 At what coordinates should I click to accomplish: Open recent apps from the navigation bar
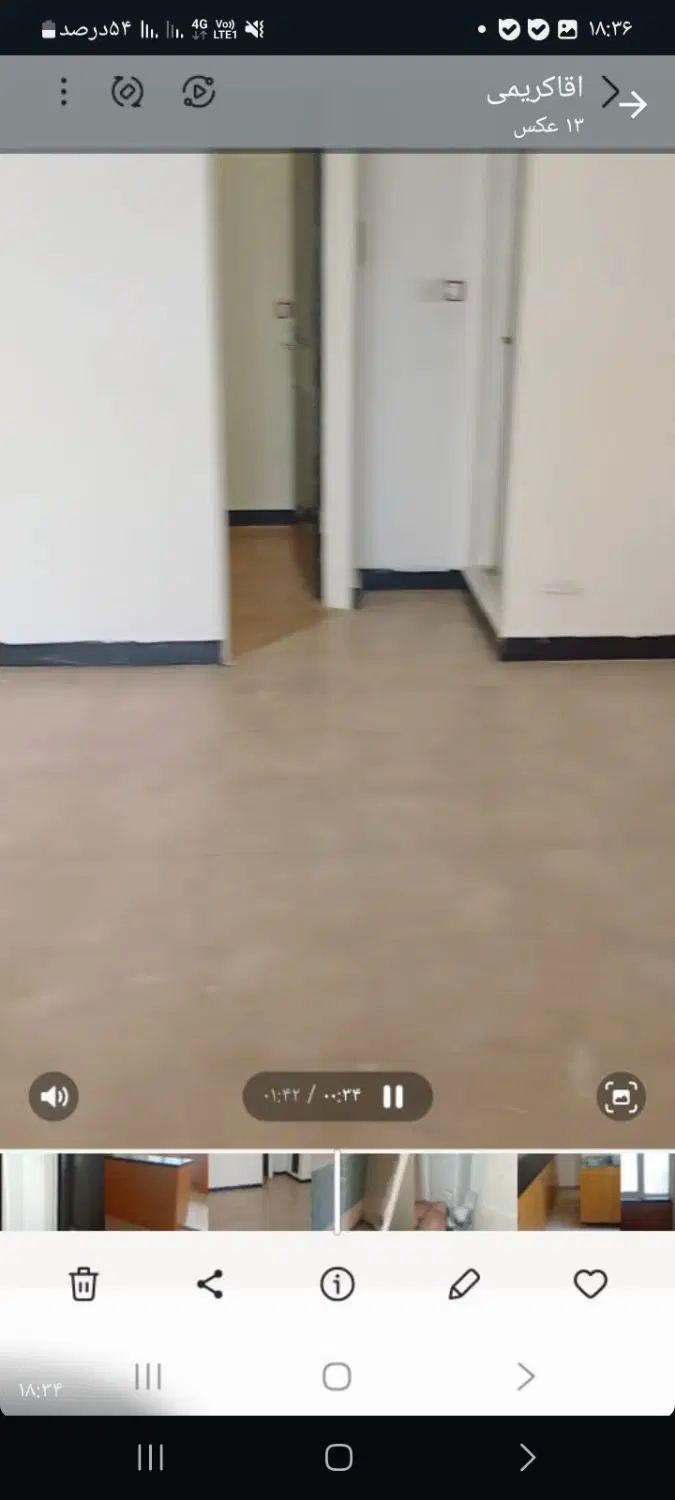[150, 1457]
